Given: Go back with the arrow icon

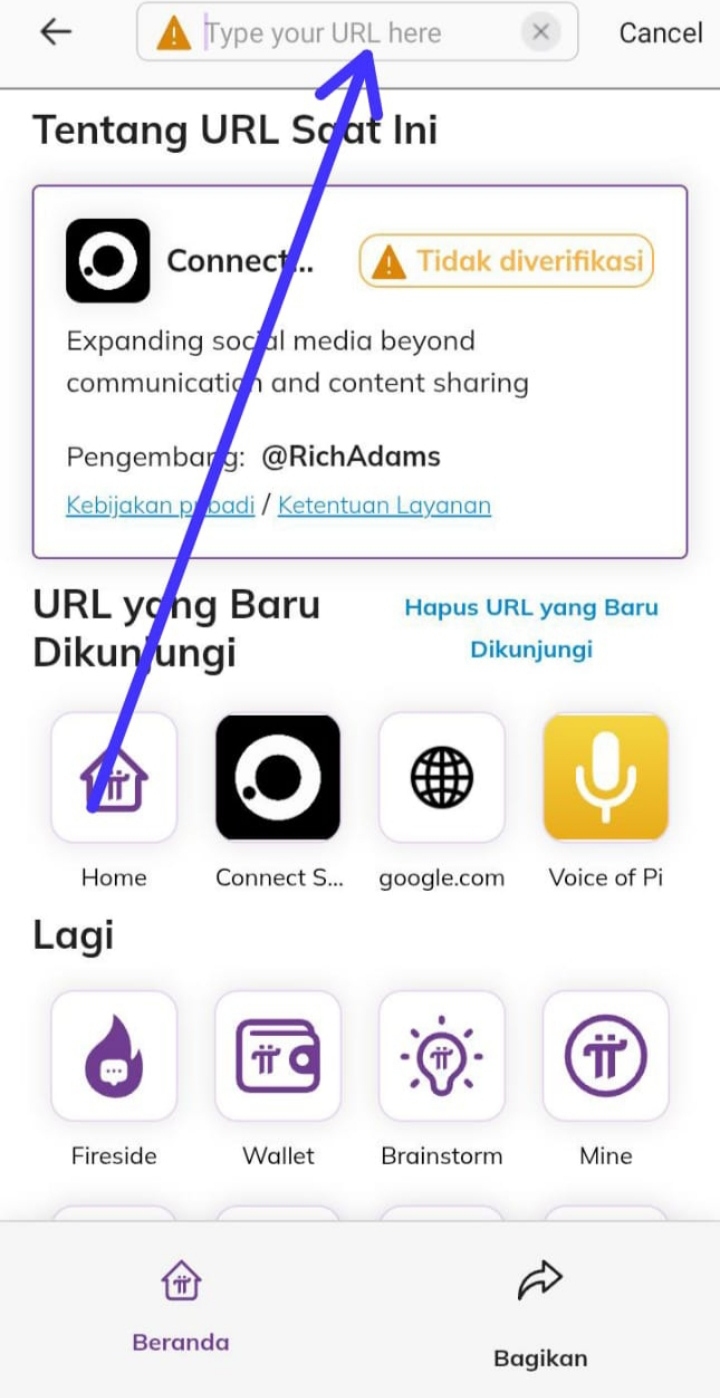Looking at the screenshot, I should click(x=55, y=32).
